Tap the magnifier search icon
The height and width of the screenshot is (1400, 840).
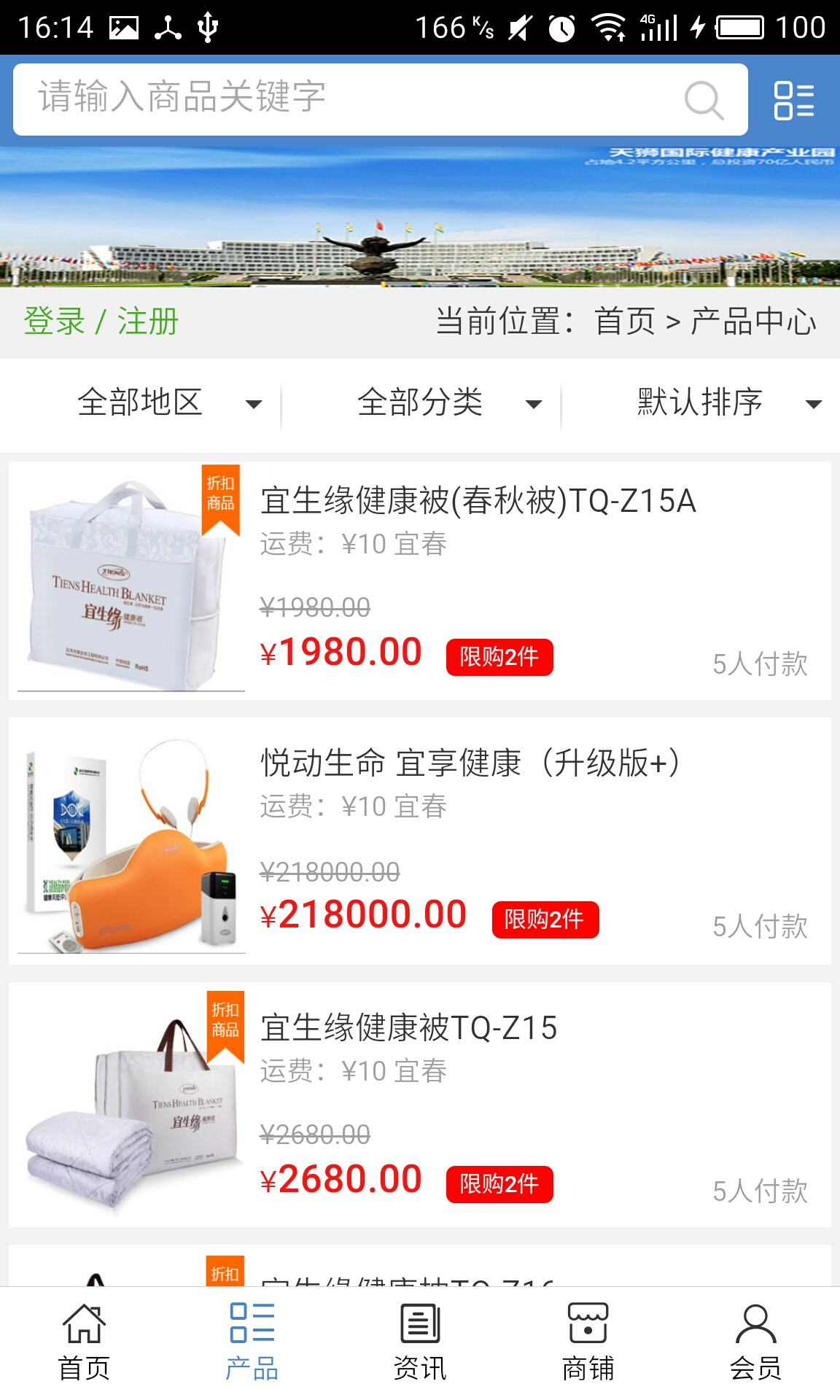tap(704, 100)
